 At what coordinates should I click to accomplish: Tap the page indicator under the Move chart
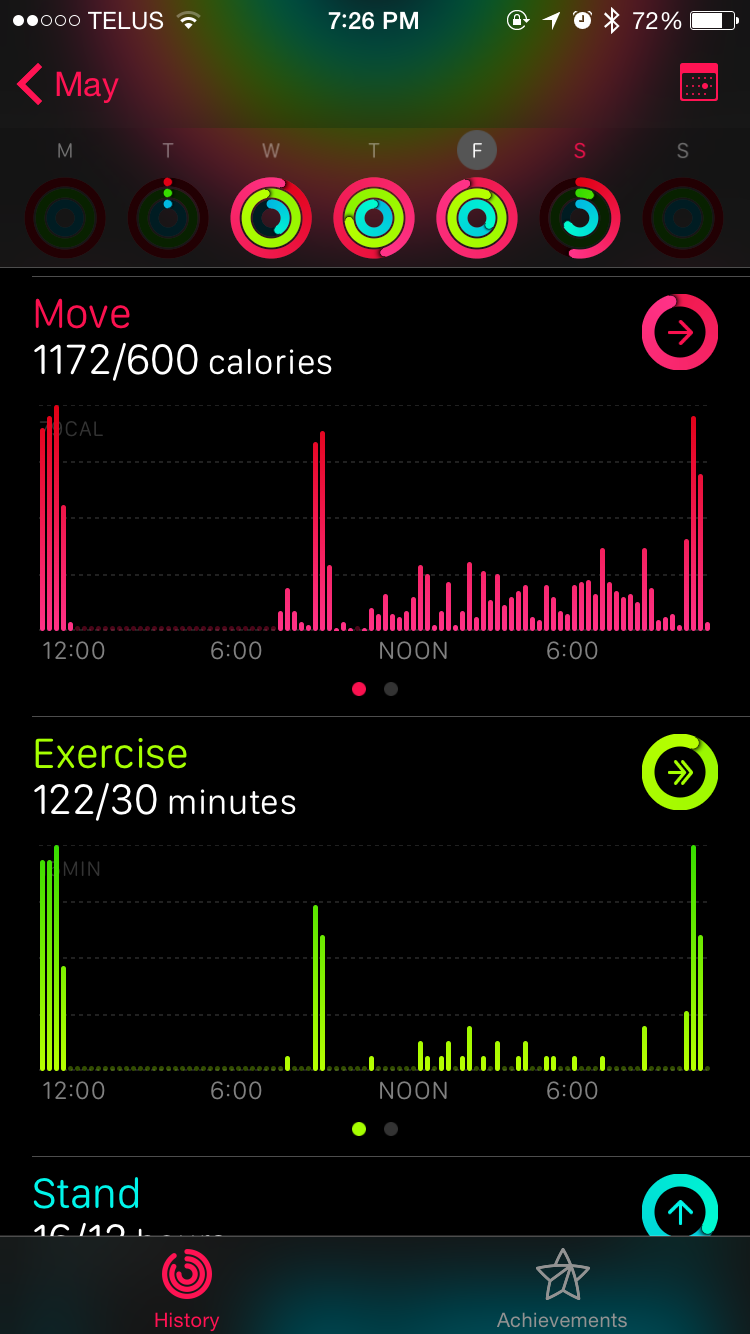(375, 689)
